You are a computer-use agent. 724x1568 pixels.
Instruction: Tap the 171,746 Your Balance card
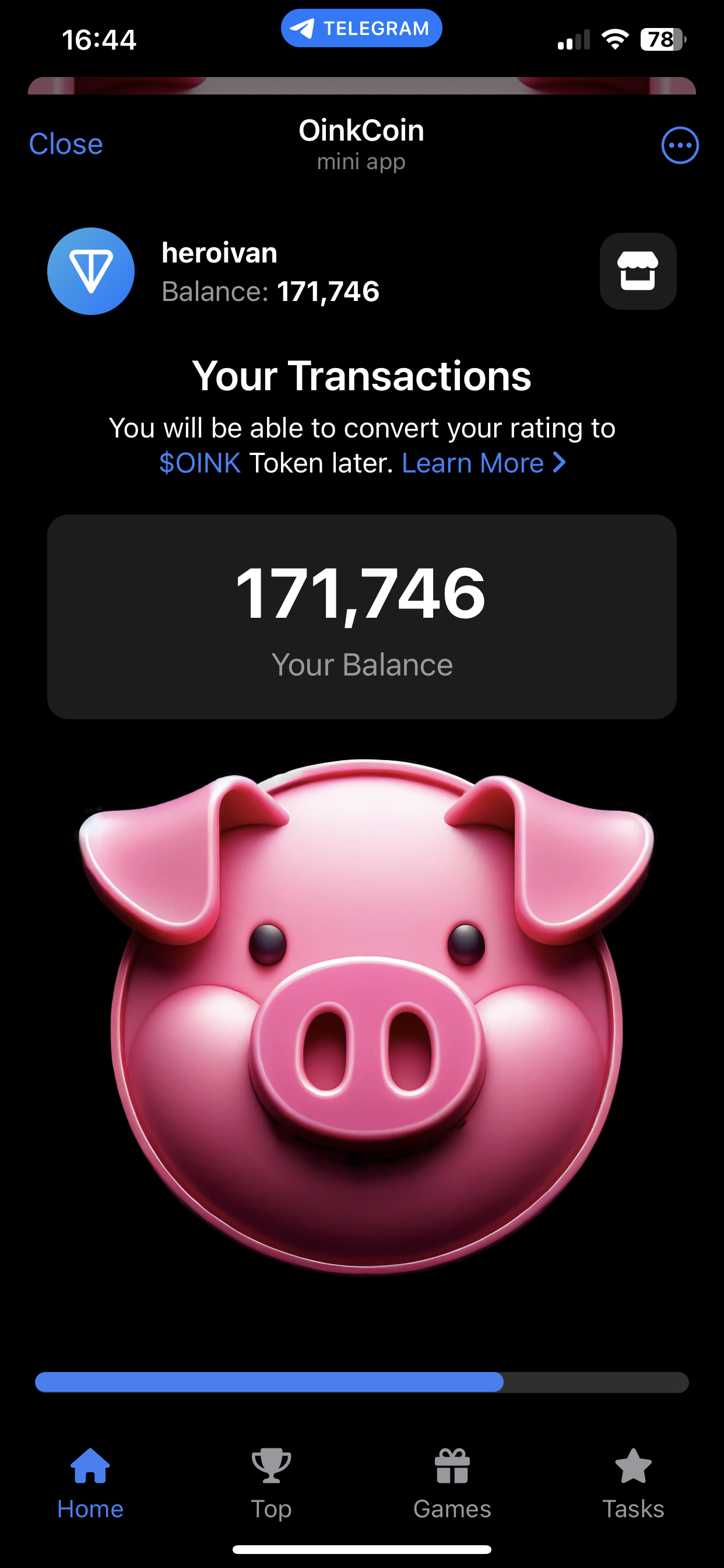[362, 617]
